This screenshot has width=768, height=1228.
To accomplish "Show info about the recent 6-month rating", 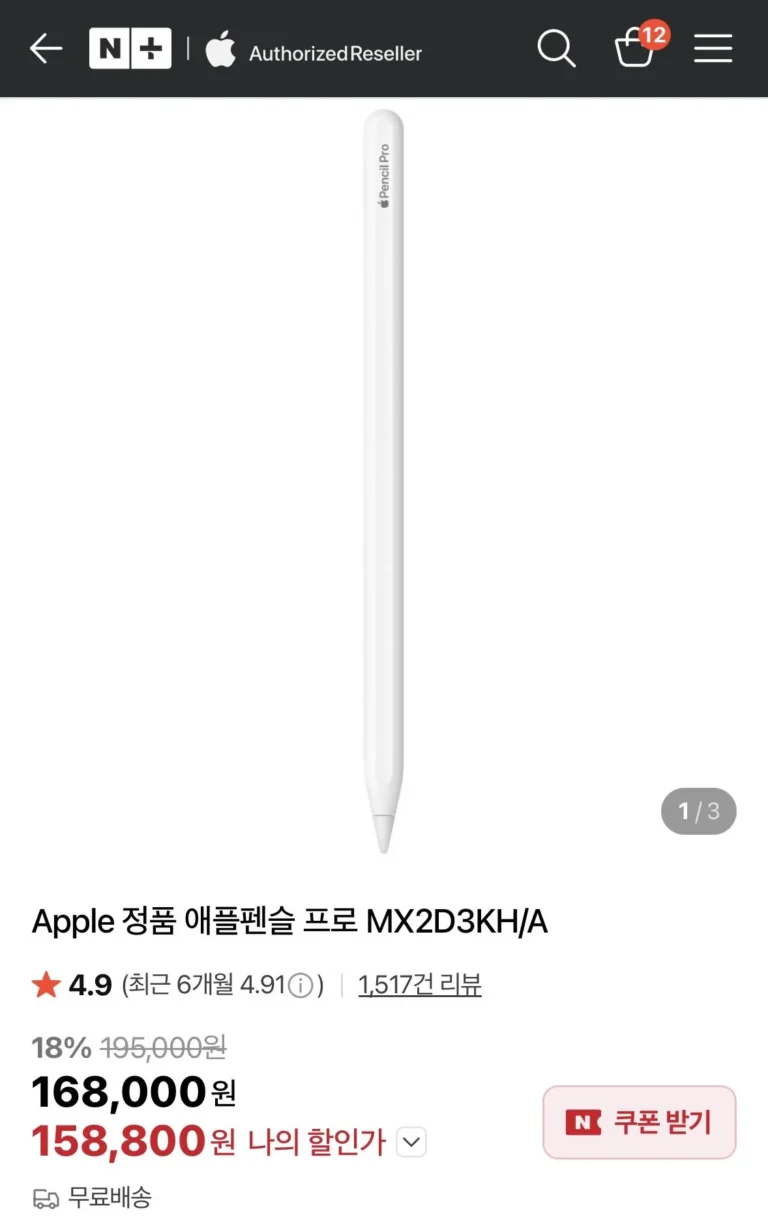I will [300, 986].
